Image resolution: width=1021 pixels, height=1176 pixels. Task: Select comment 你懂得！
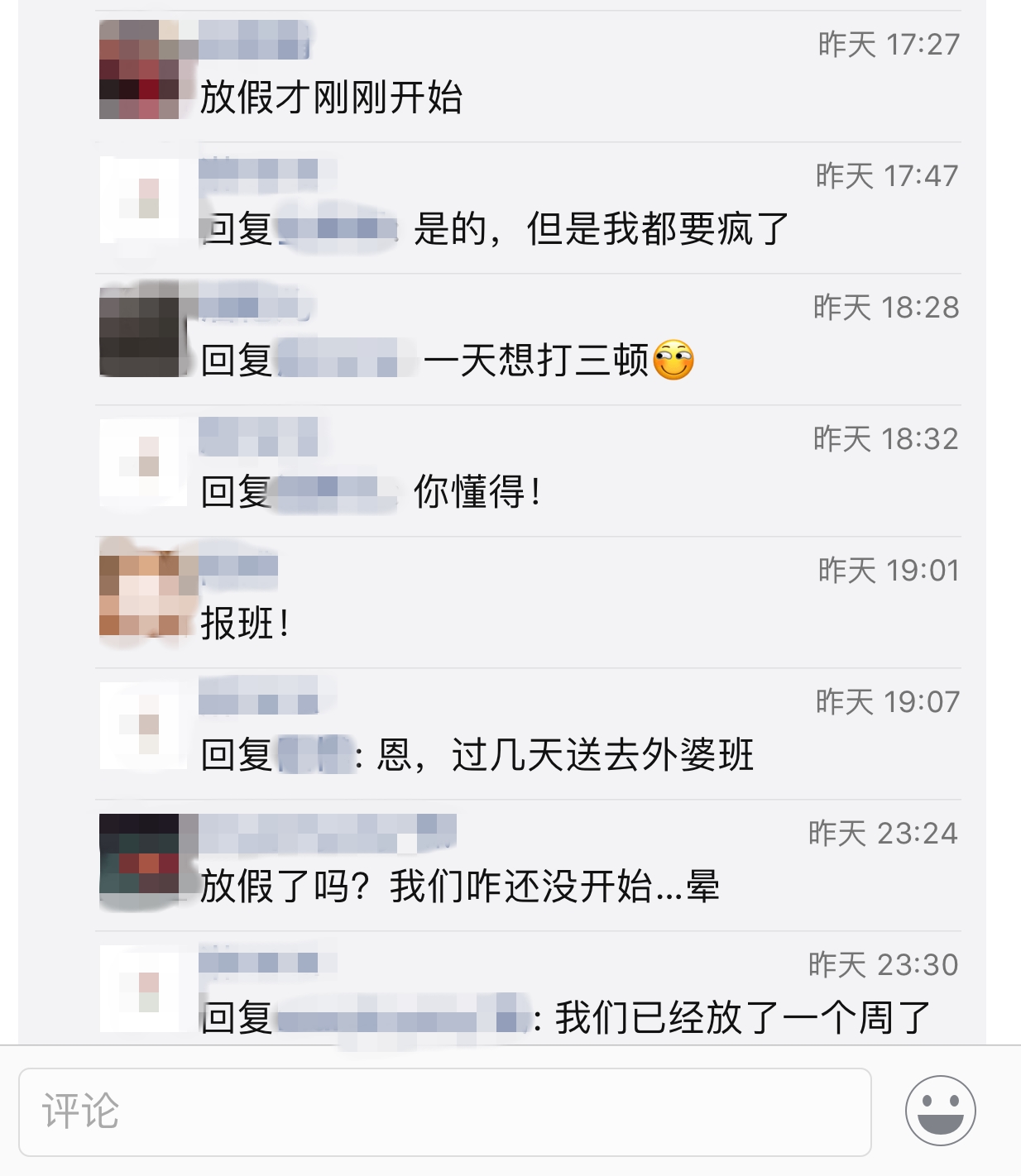click(477, 492)
